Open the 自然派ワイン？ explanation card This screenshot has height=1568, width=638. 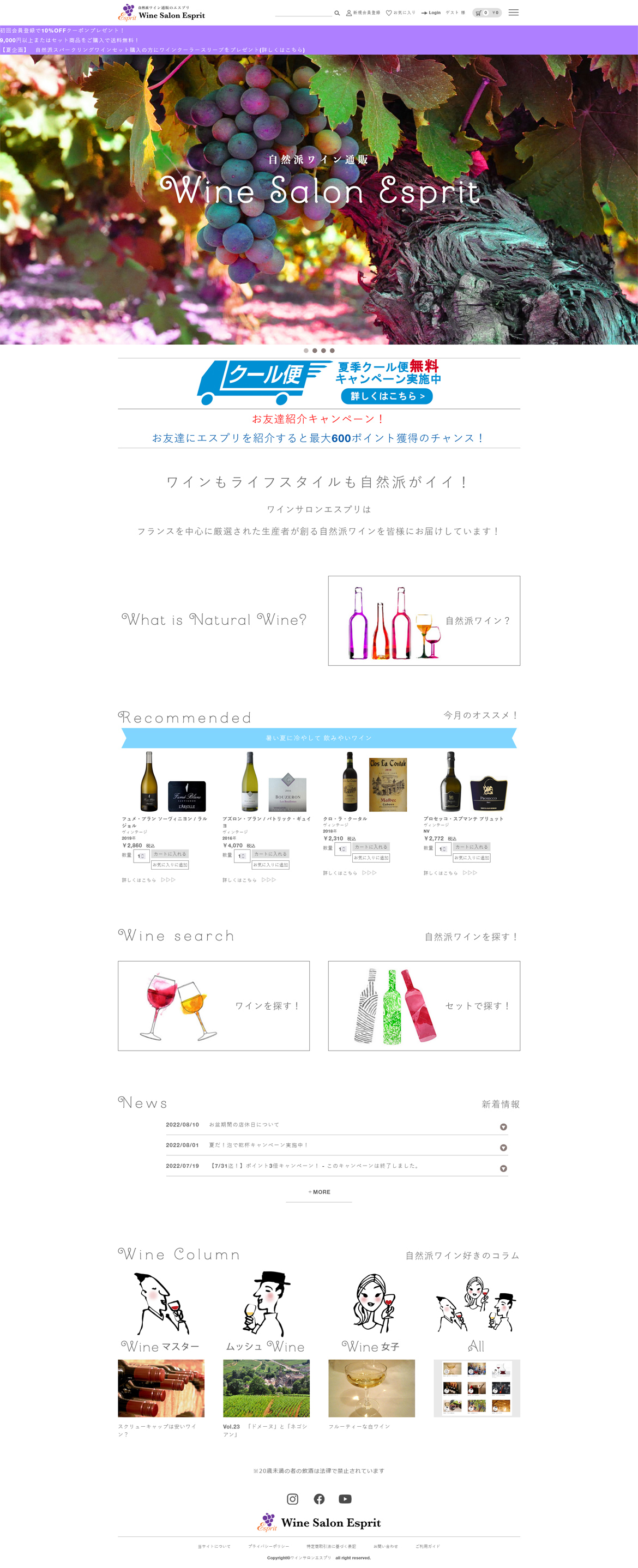pyautogui.click(x=424, y=620)
